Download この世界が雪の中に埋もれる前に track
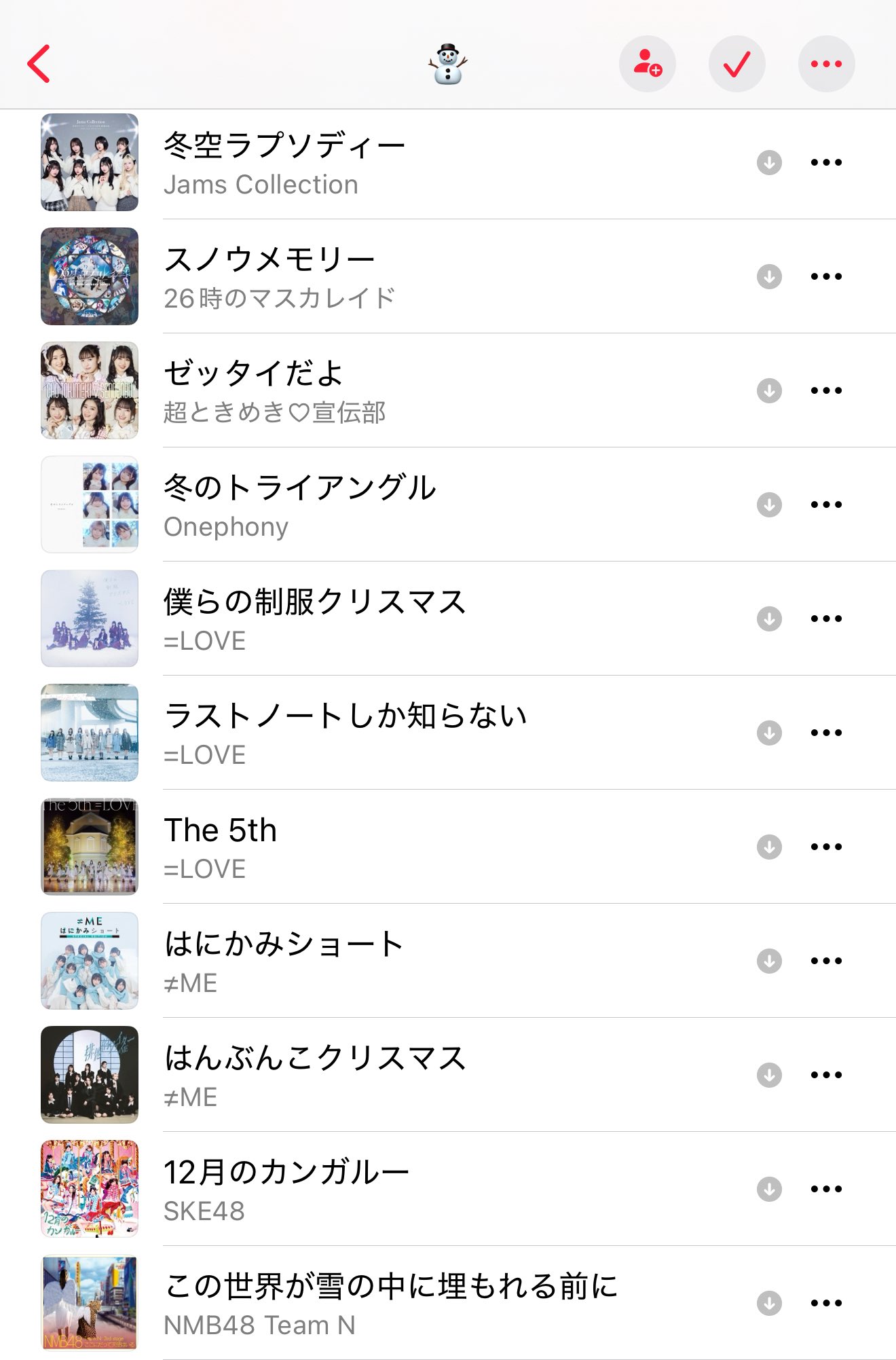896x1360 pixels. point(769,1303)
